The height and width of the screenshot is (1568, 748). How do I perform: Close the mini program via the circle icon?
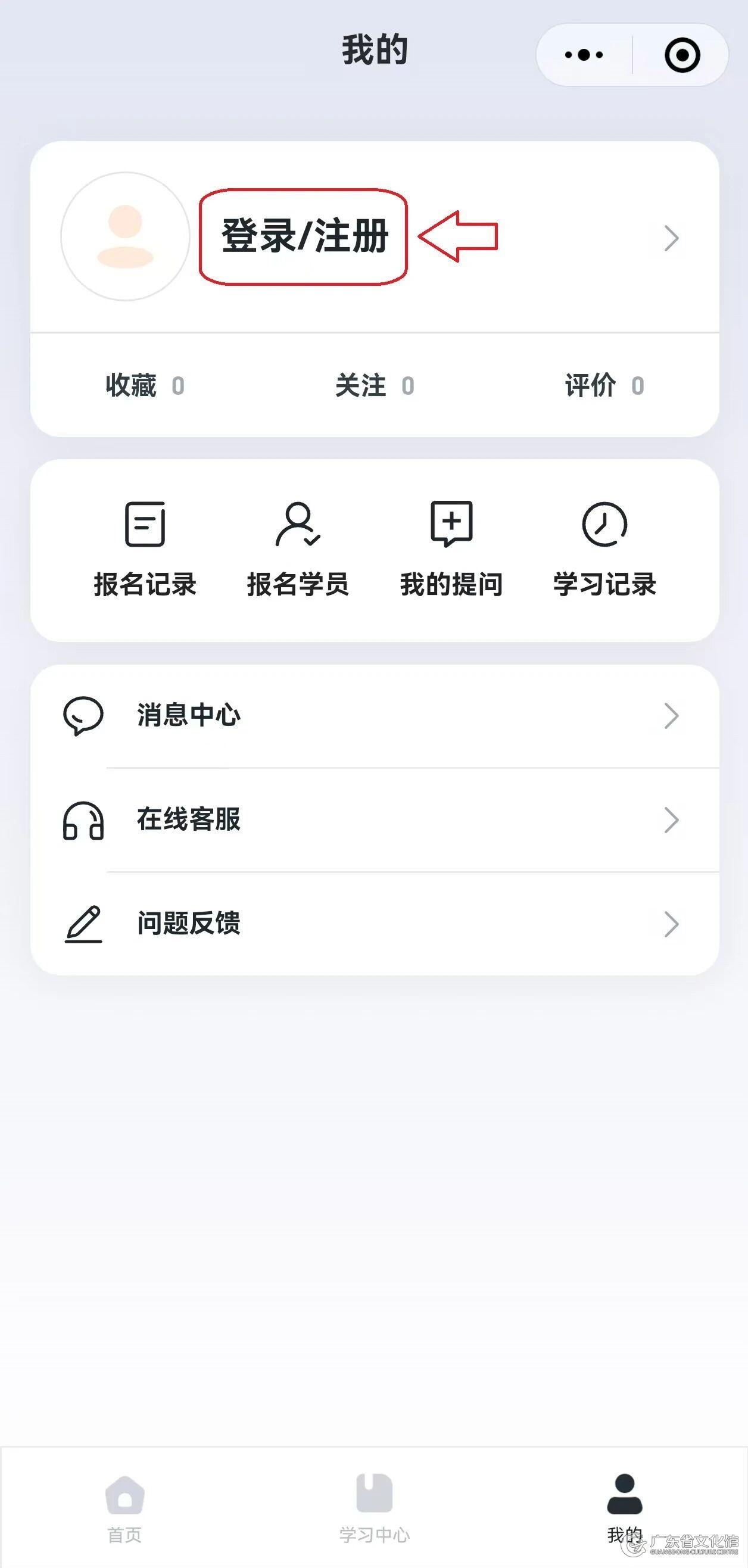682,55
